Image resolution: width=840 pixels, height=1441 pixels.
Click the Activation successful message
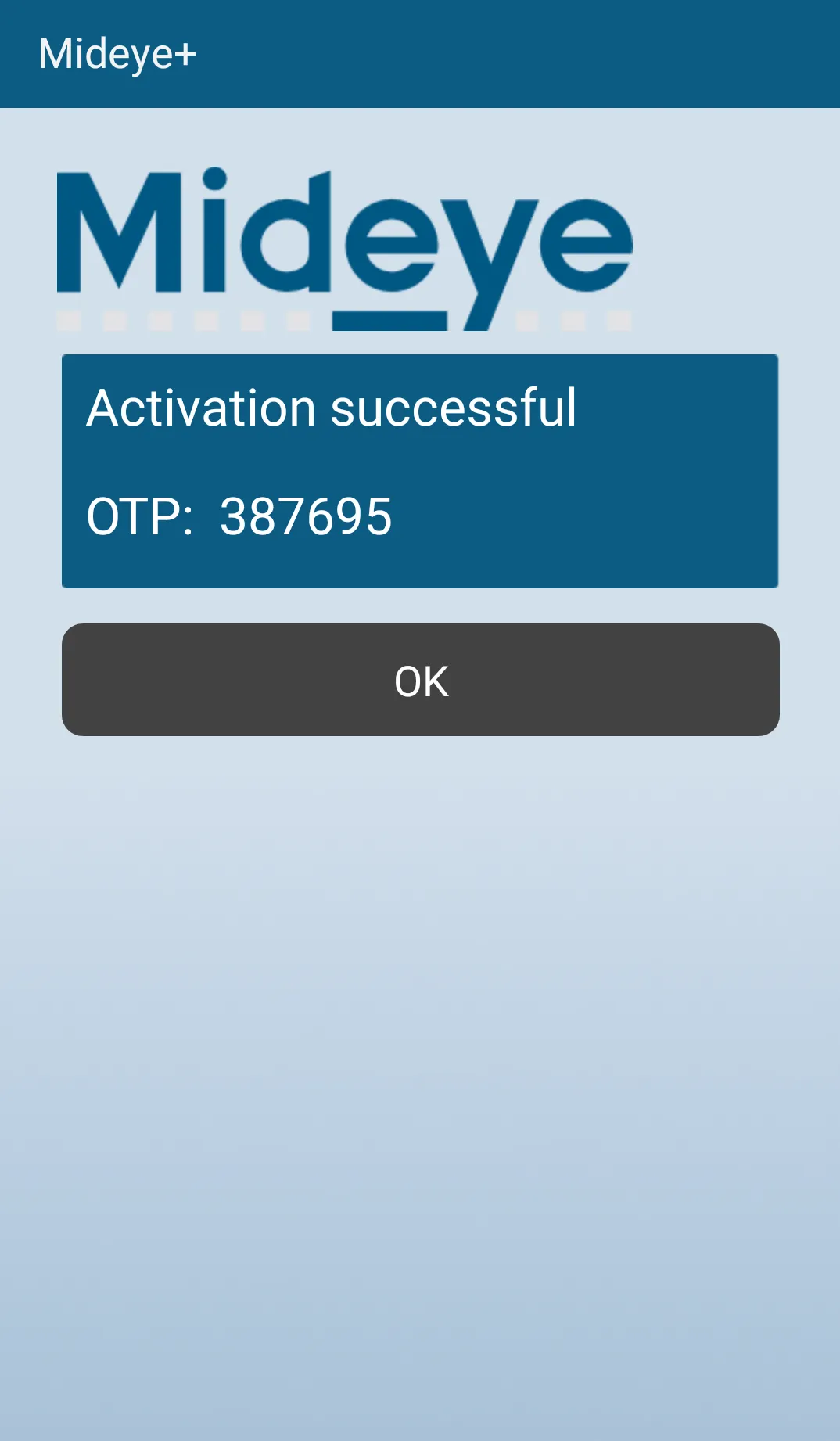point(332,407)
